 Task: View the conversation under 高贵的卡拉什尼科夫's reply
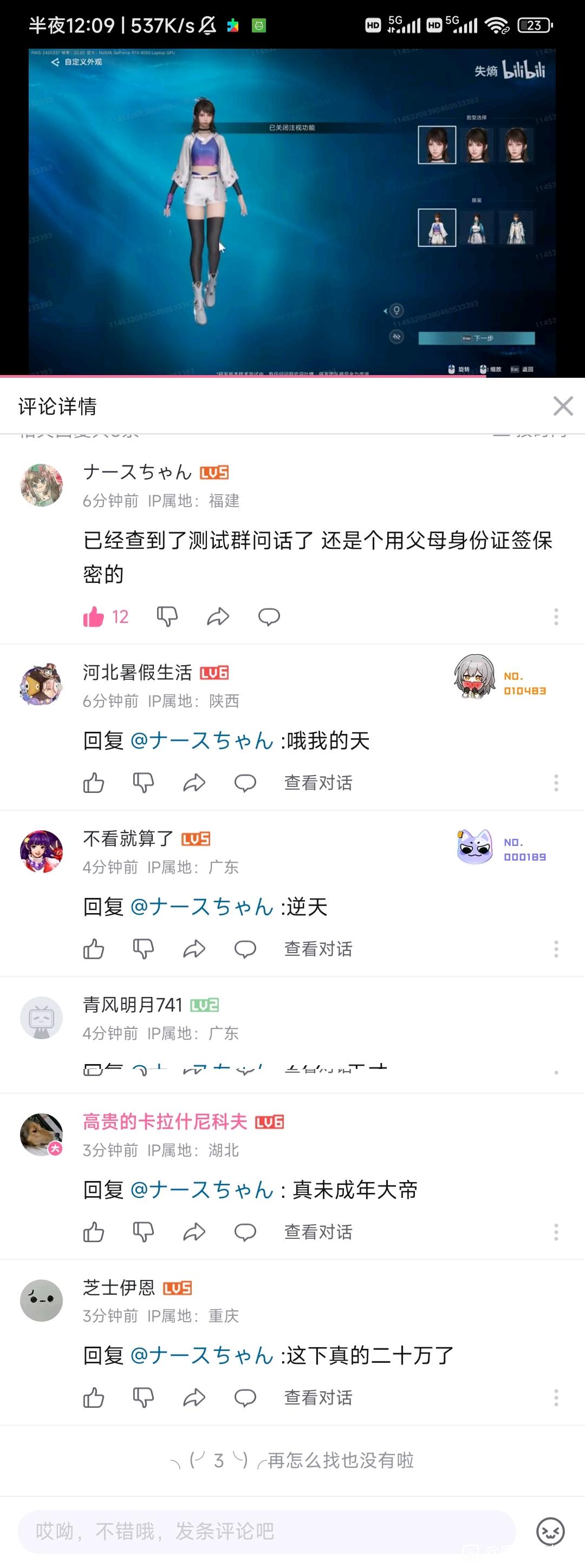tap(318, 1232)
